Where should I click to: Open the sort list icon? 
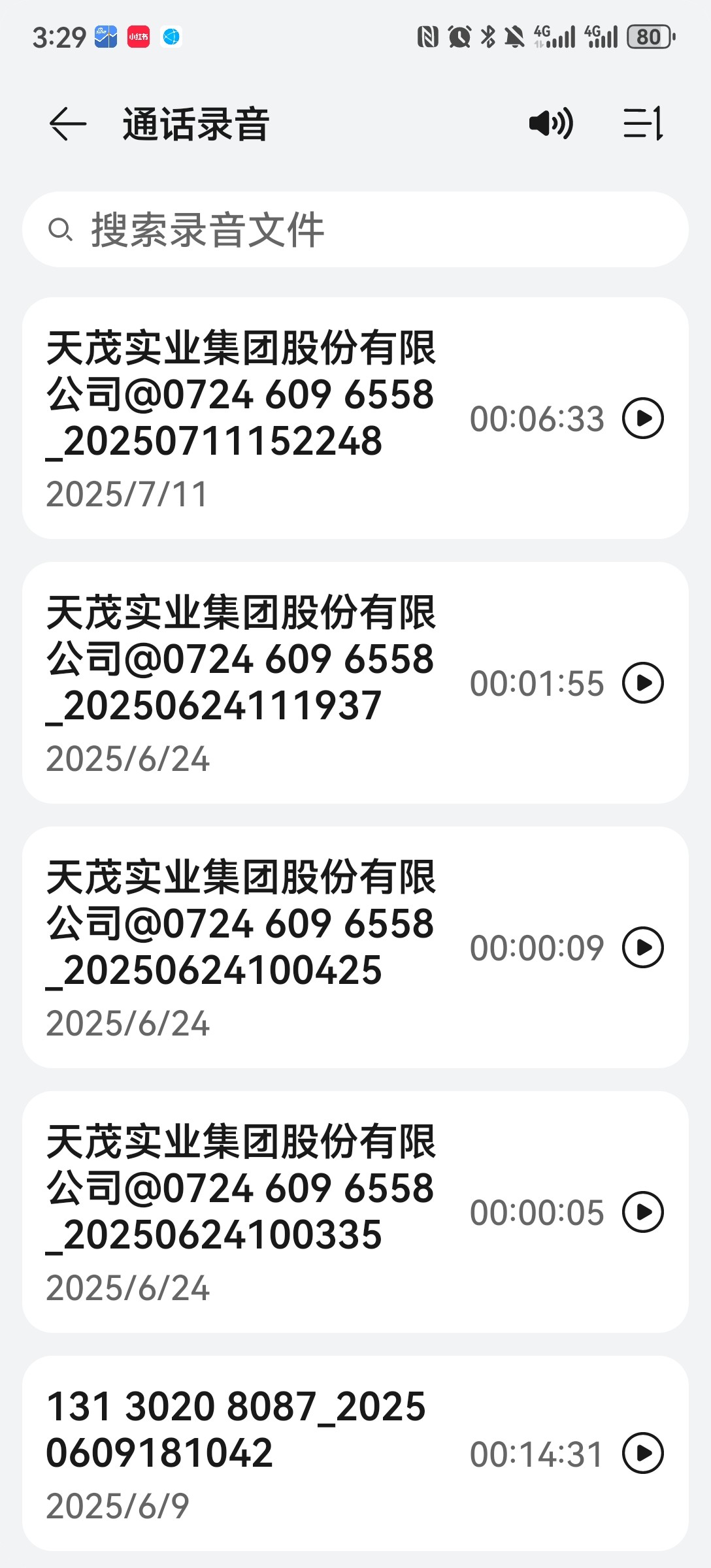point(643,123)
